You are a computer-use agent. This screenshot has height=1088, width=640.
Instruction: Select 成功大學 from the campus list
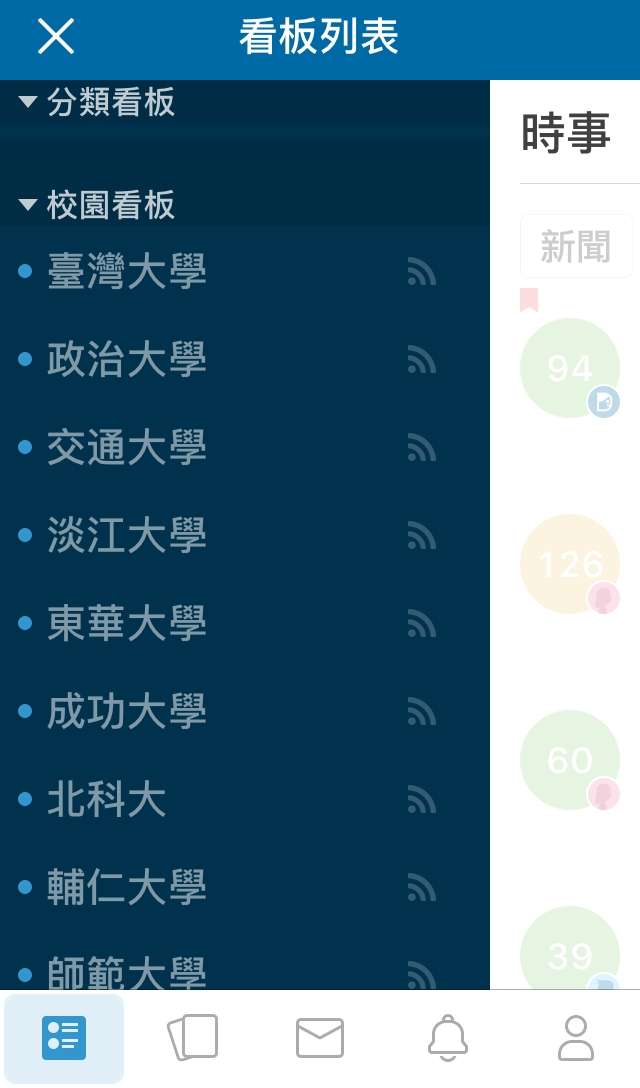(x=127, y=711)
